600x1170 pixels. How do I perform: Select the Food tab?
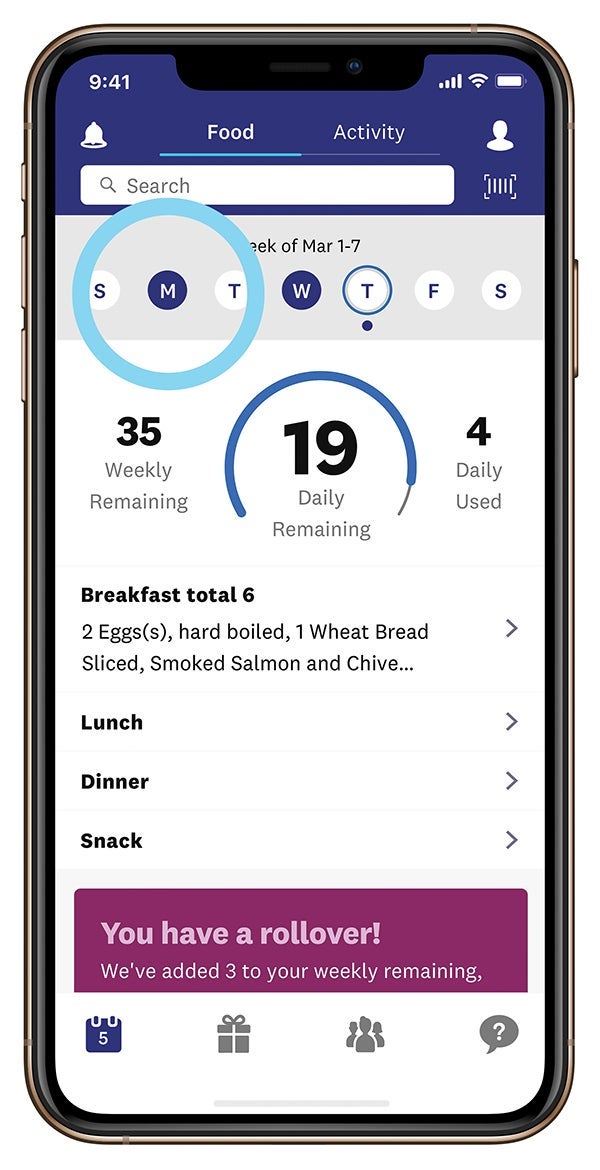click(x=230, y=132)
